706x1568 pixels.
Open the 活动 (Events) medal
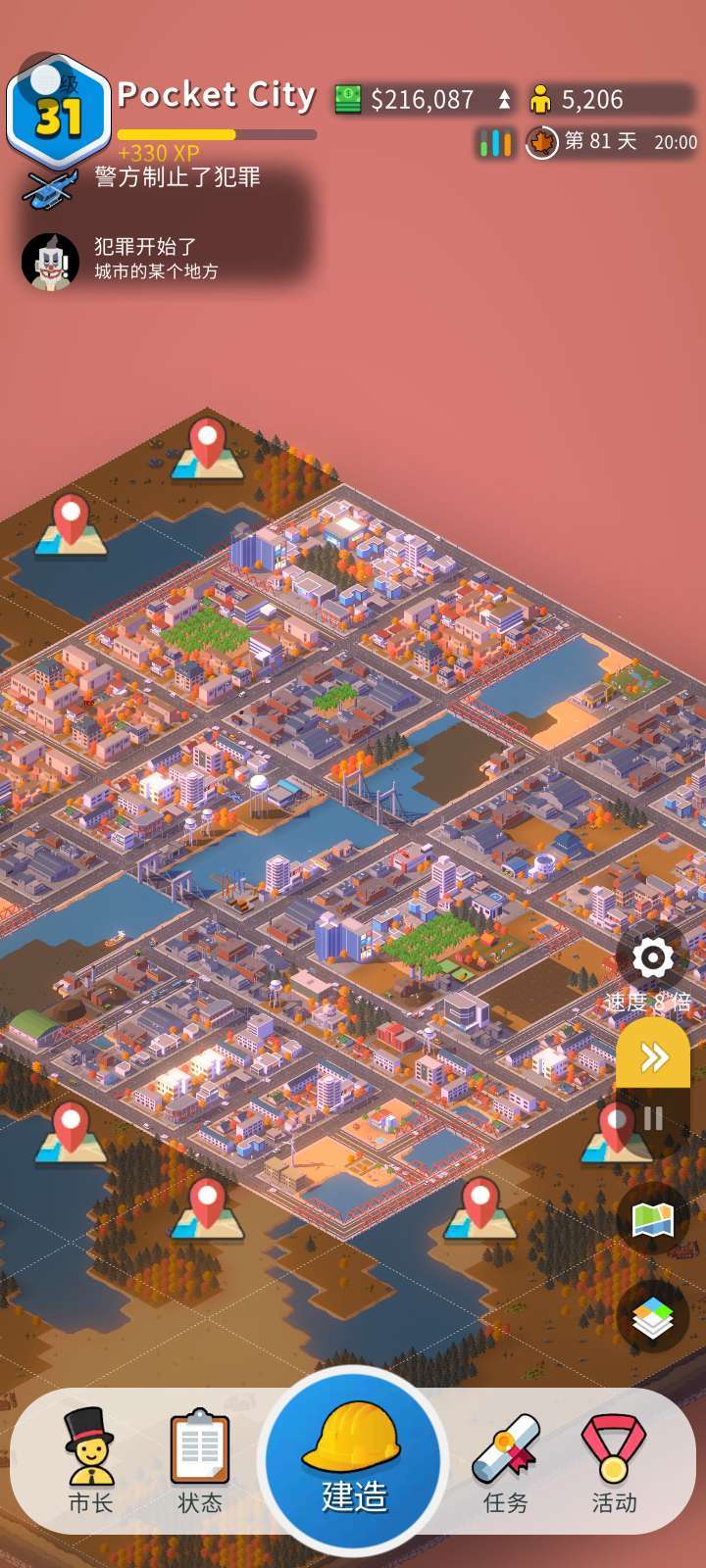point(614,1460)
